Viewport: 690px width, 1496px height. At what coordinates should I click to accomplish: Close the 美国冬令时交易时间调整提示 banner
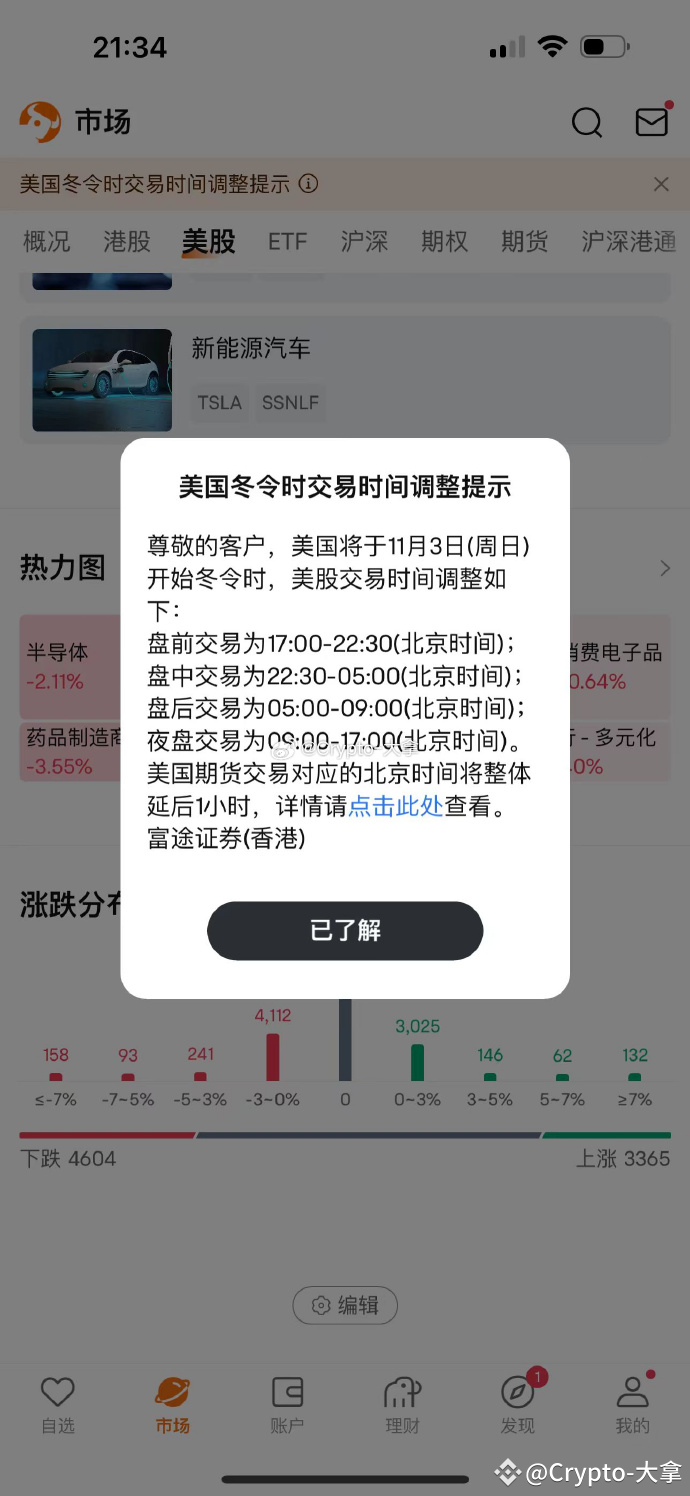point(661,184)
